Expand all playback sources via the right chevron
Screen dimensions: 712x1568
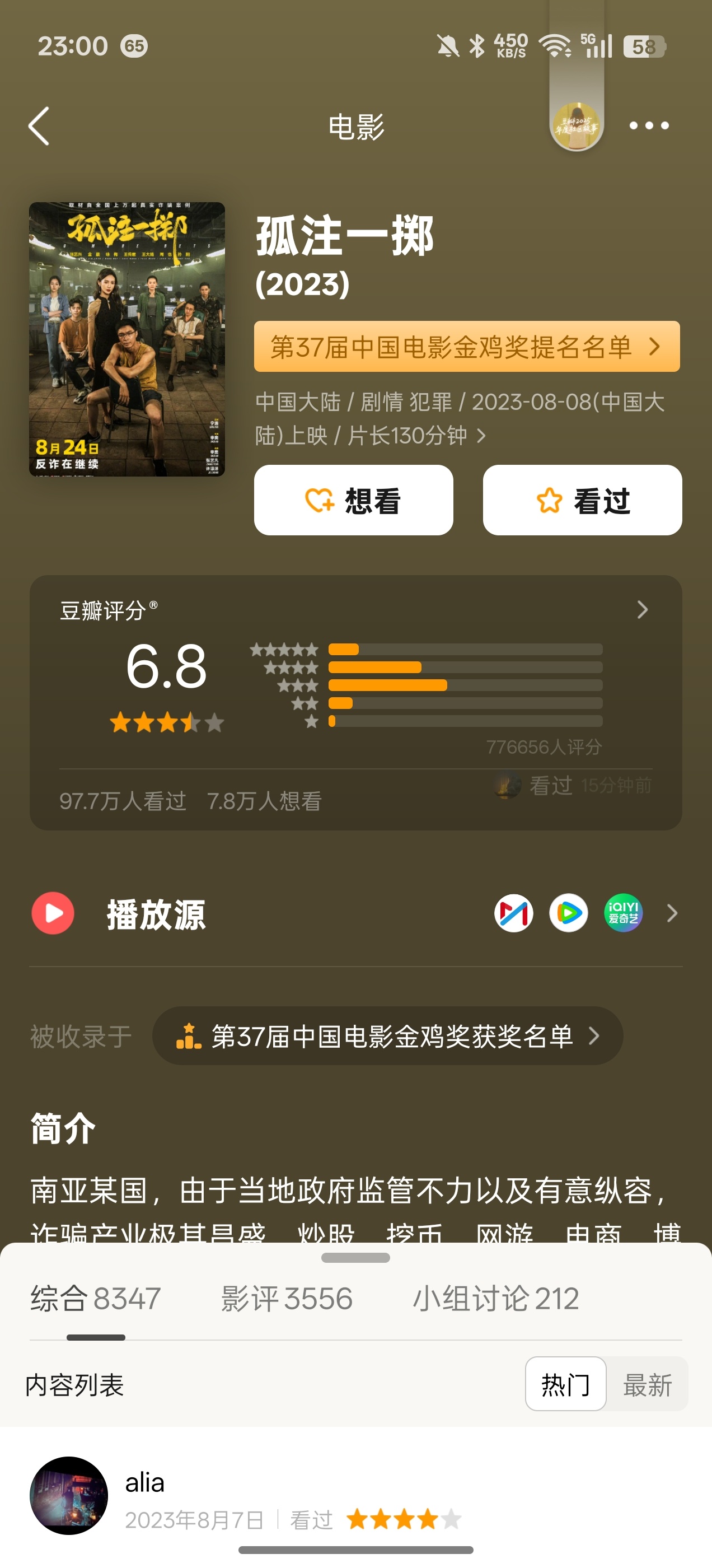click(x=672, y=912)
